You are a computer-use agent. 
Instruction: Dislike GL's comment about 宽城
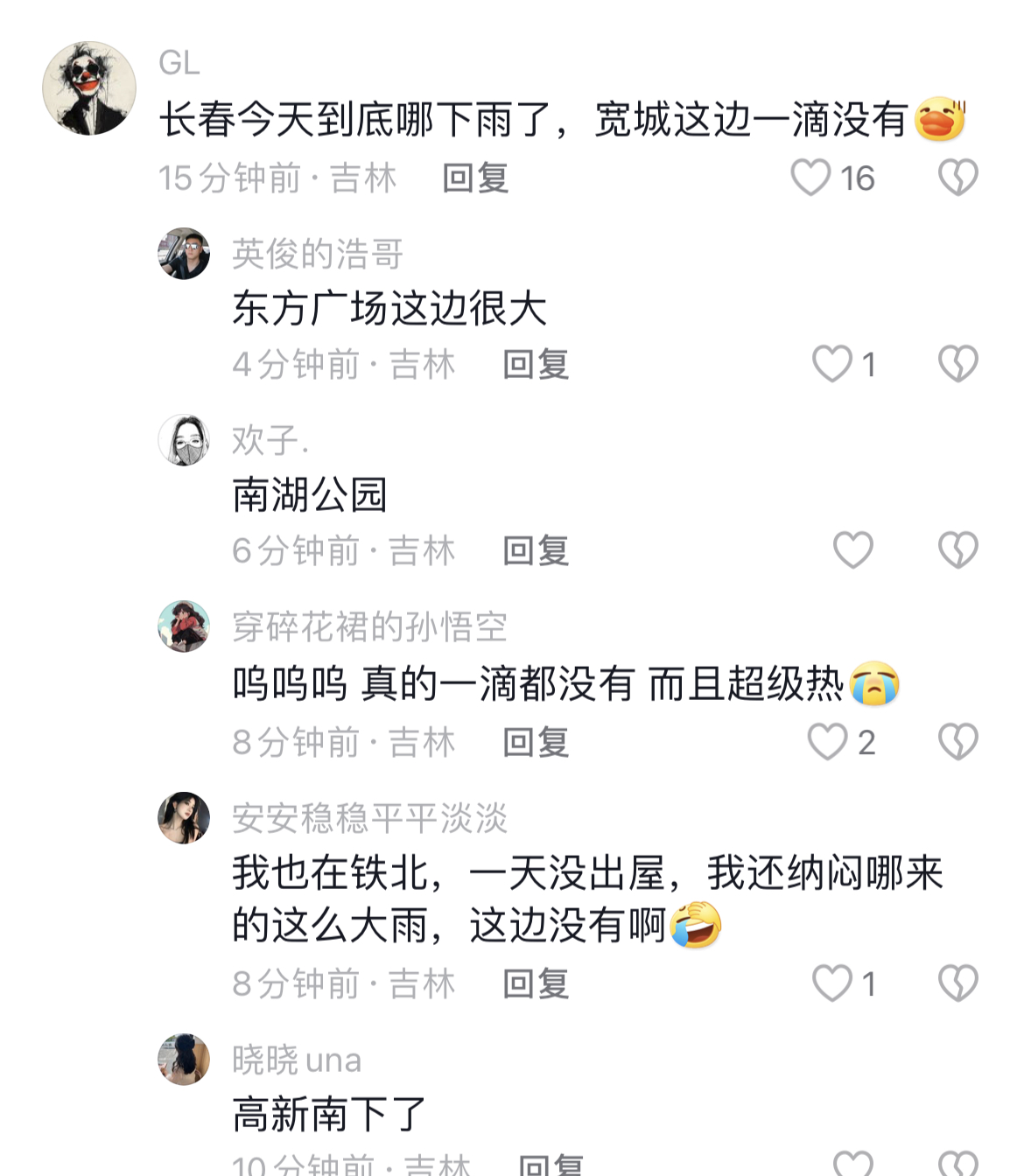[x=957, y=178]
